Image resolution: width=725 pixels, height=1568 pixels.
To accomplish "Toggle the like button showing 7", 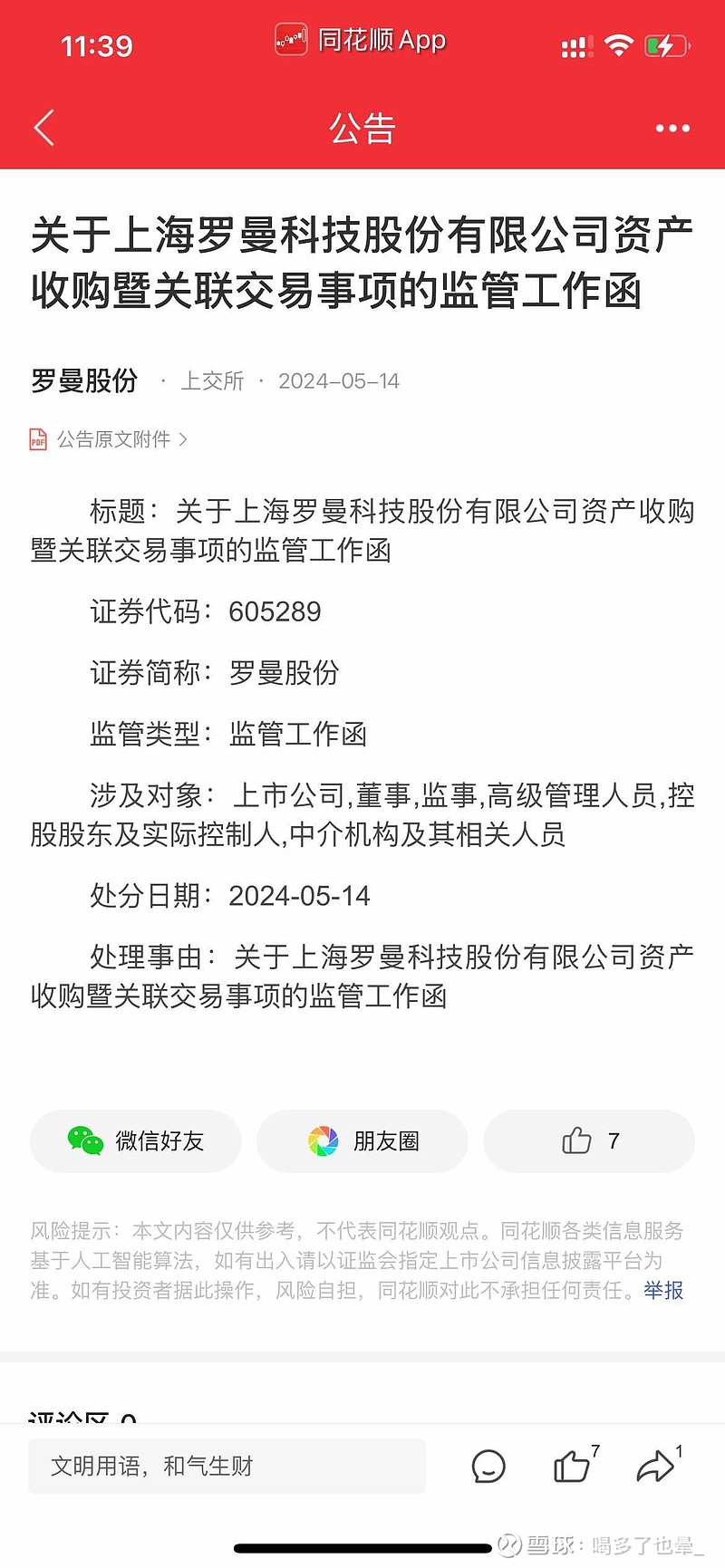I will click(588, 1140).
